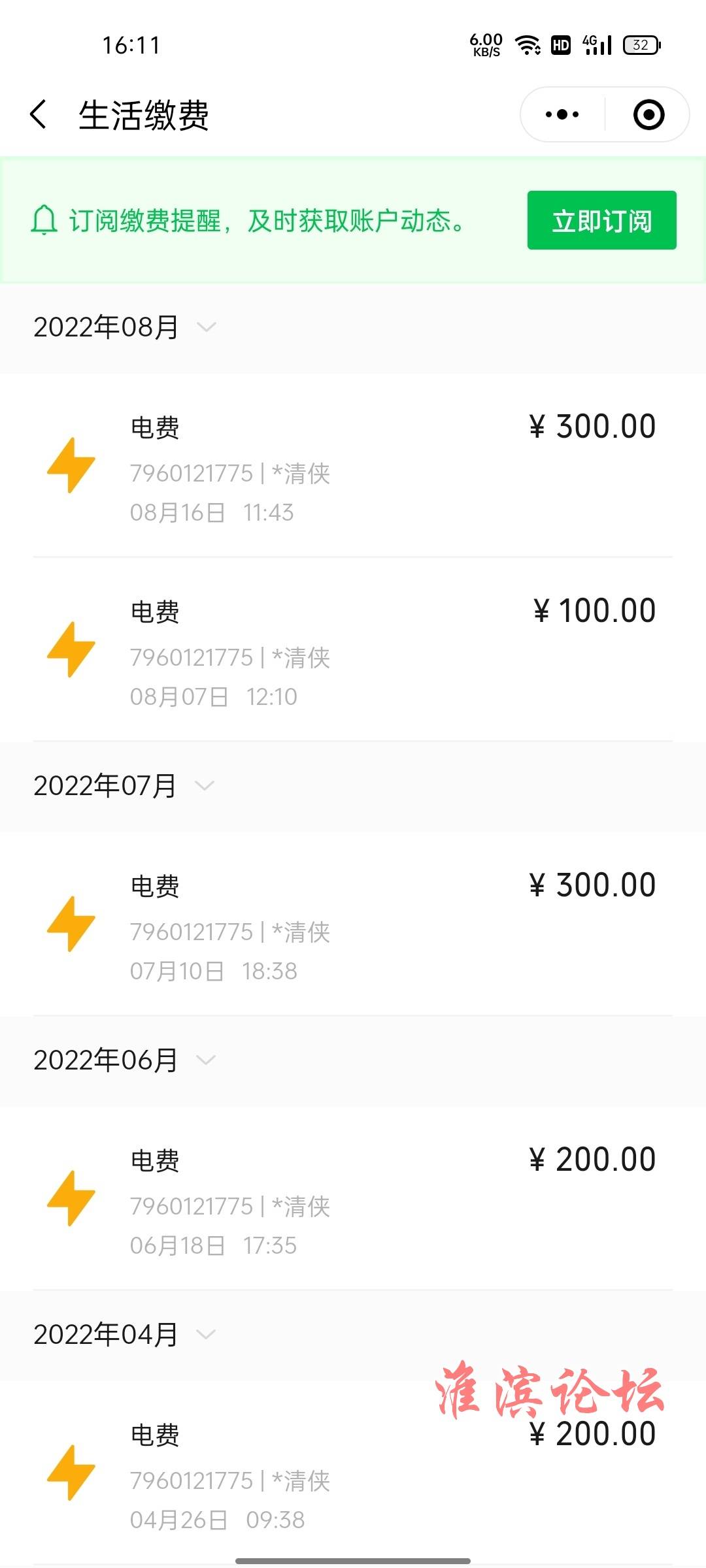The width and height of the screenshot is (706, 1568).
Task: Tap the 立即订阅 button
Action: (x=601, y=220)
